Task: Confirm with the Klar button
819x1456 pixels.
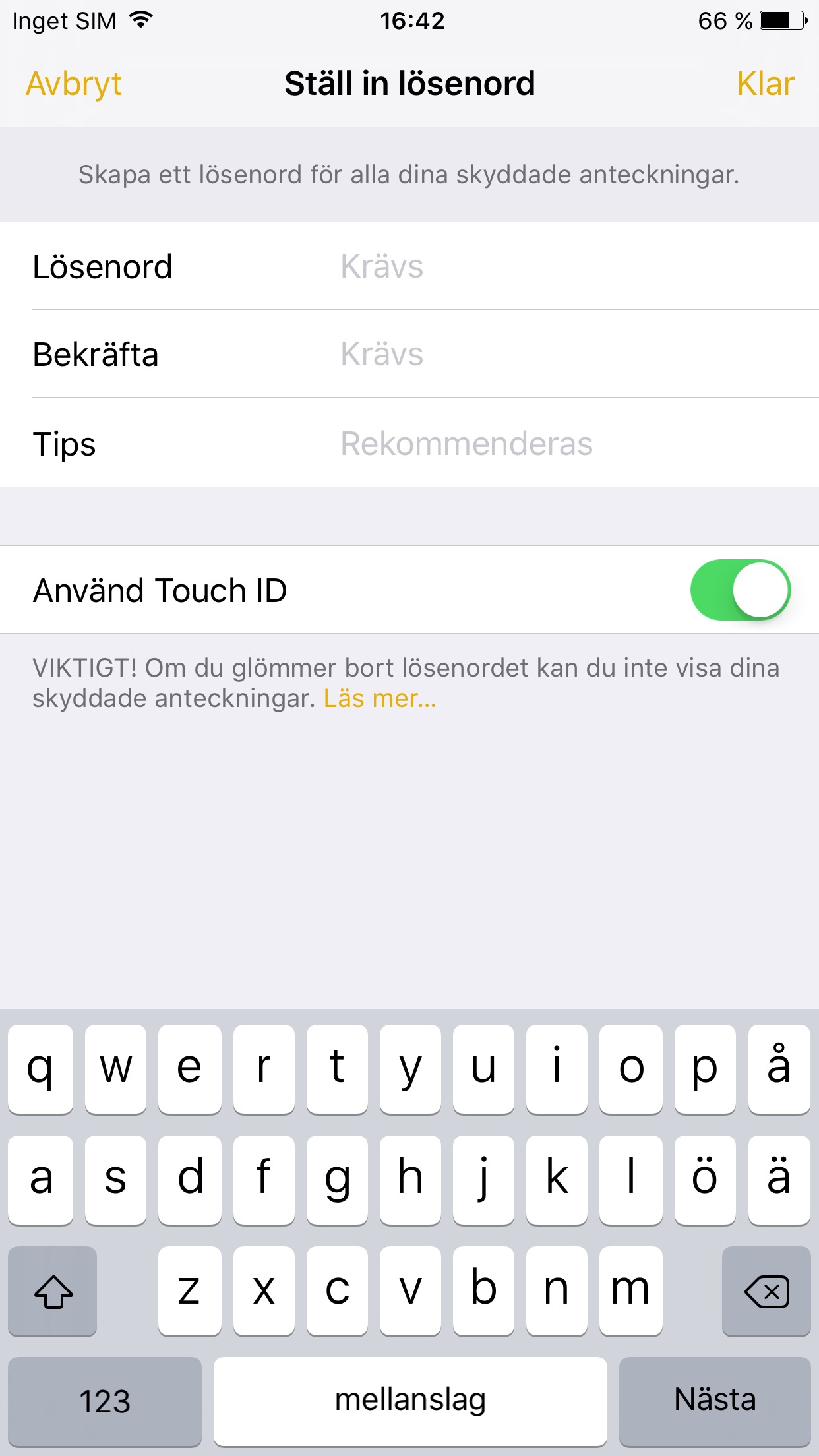Action: (x=765, y=84)
